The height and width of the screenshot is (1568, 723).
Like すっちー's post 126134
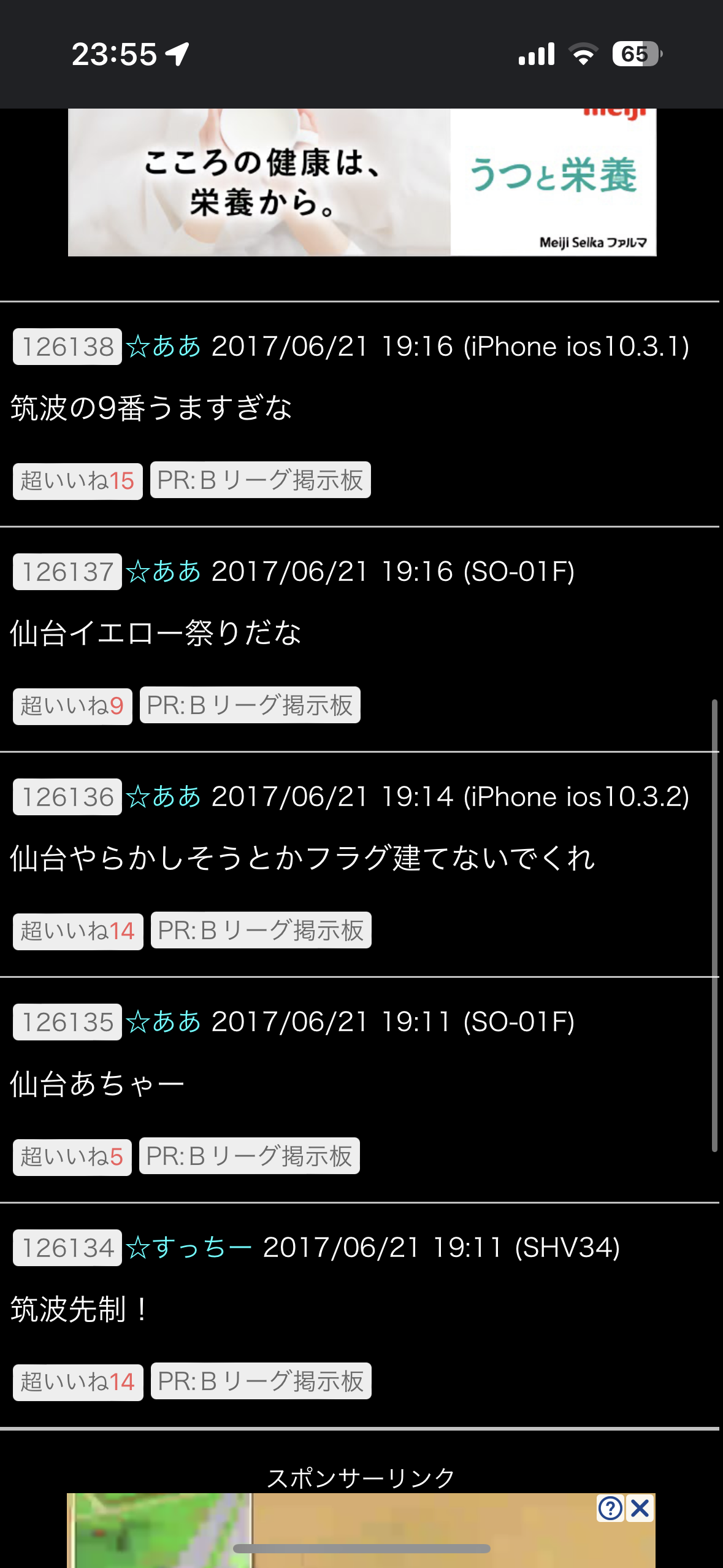(x=78, y=1382)
